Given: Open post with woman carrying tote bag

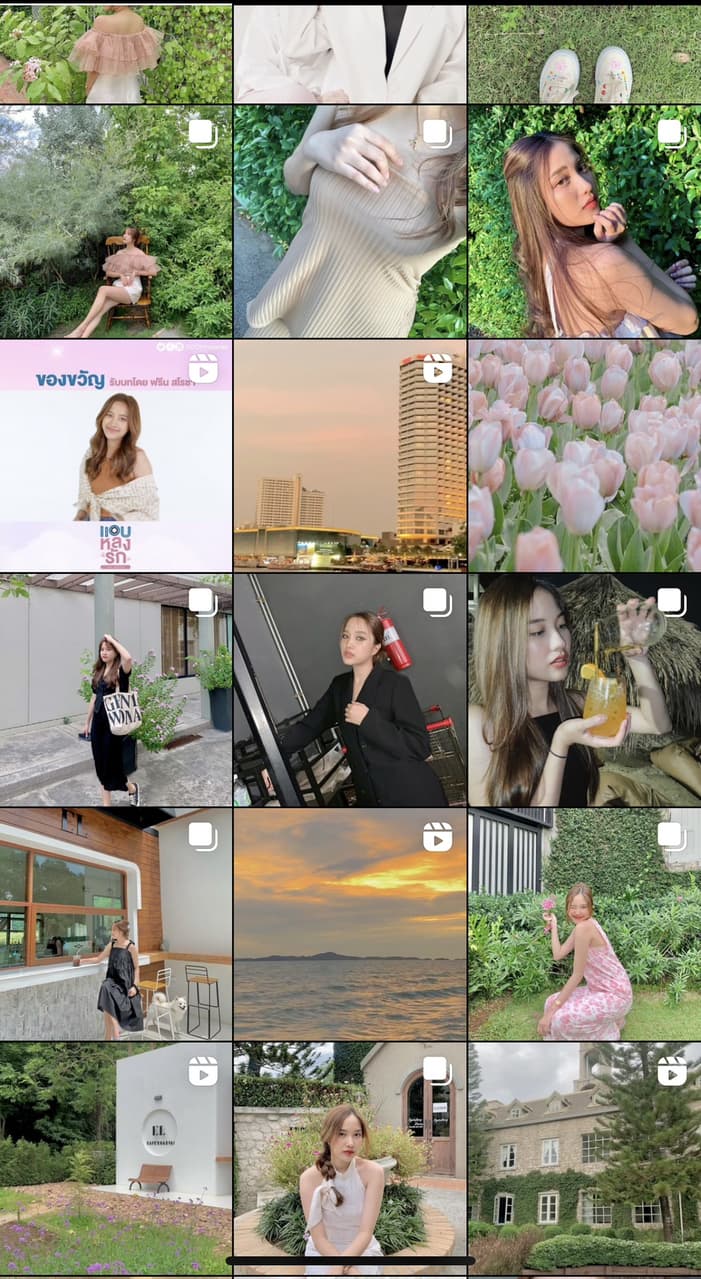Looking at the screenshot, I should click(116, 690).
